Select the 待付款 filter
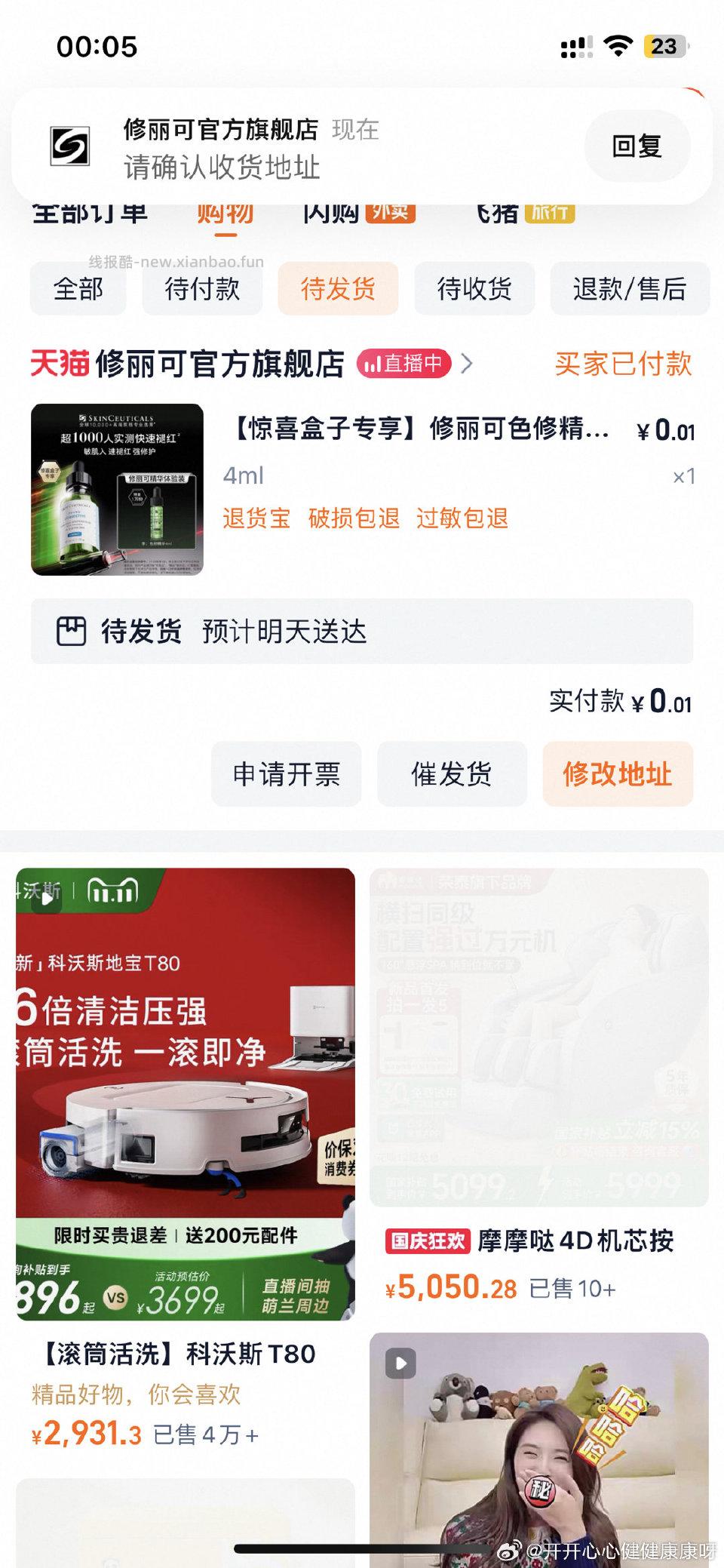 [x=202, y=289]
